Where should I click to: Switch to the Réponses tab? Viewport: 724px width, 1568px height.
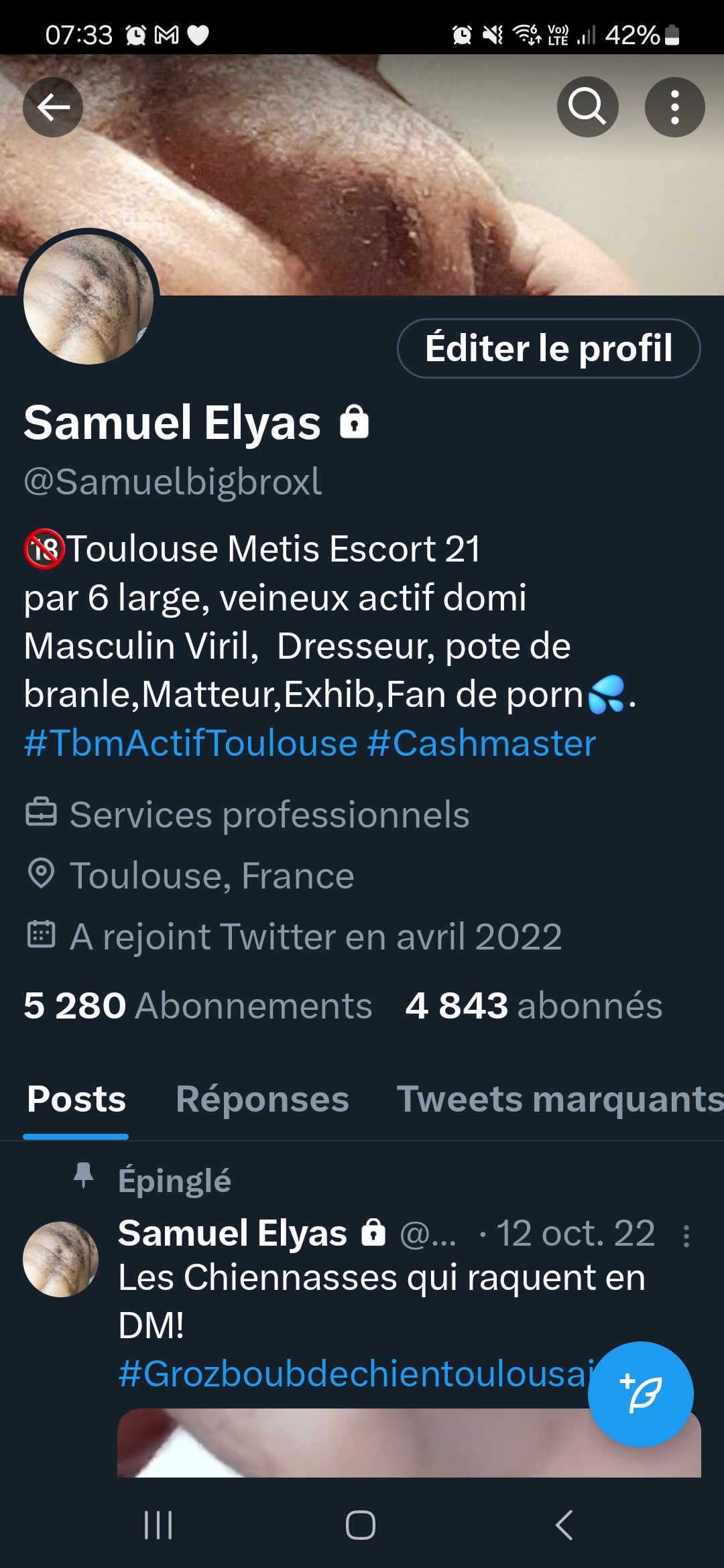pyautogui.click(x=262, y=1100)
